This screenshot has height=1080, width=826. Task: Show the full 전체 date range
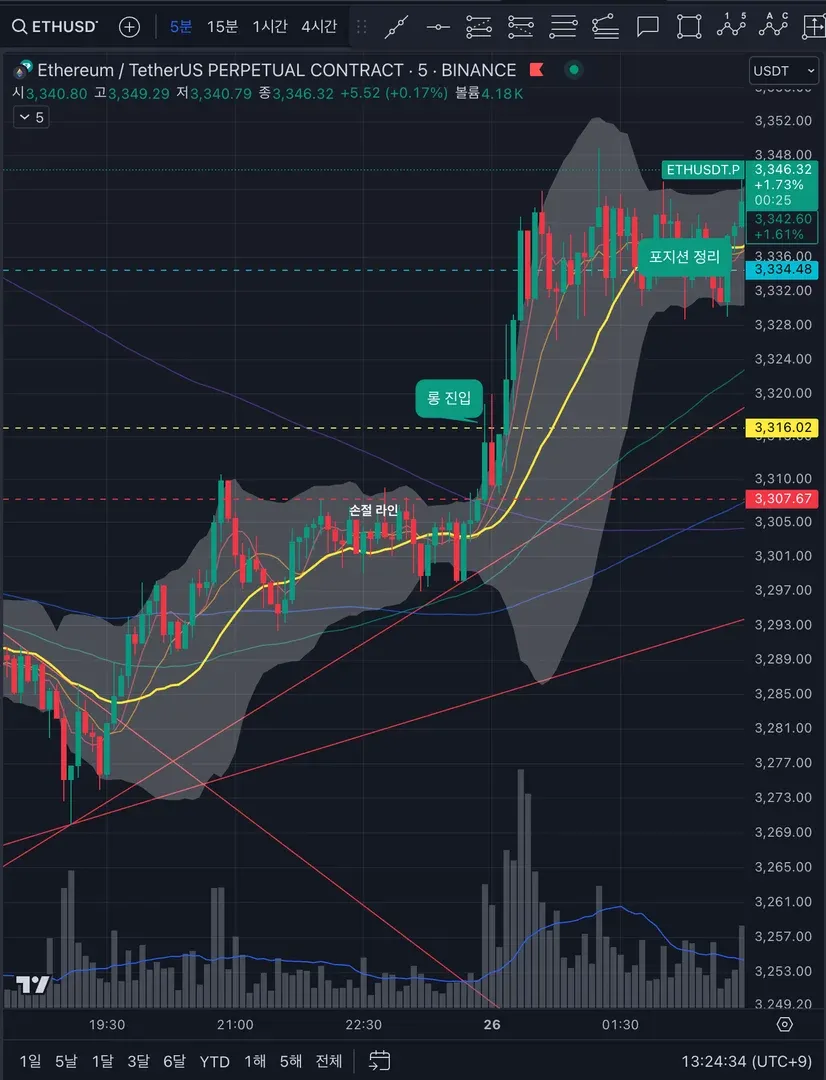tap(329, 1061)
